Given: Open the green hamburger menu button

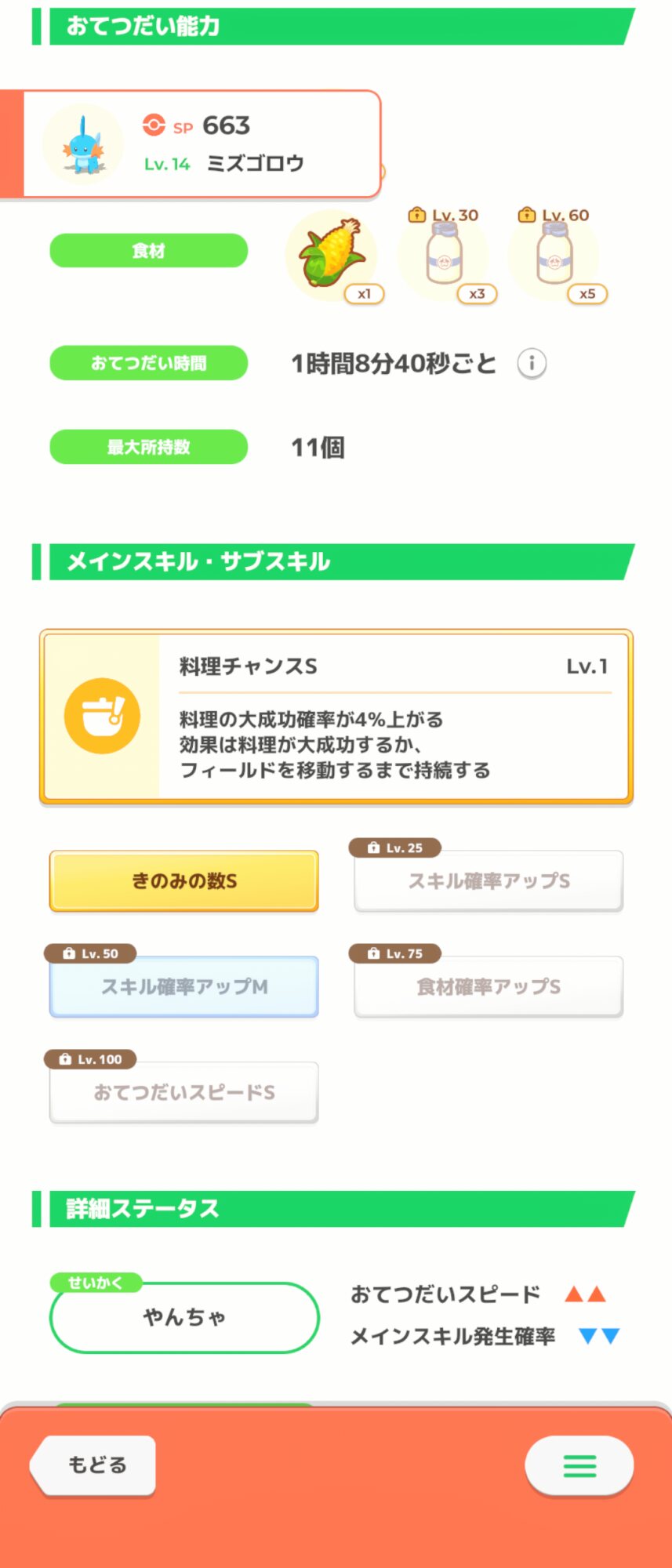Looking at the screenshot, I should (x=579, y=1465).
